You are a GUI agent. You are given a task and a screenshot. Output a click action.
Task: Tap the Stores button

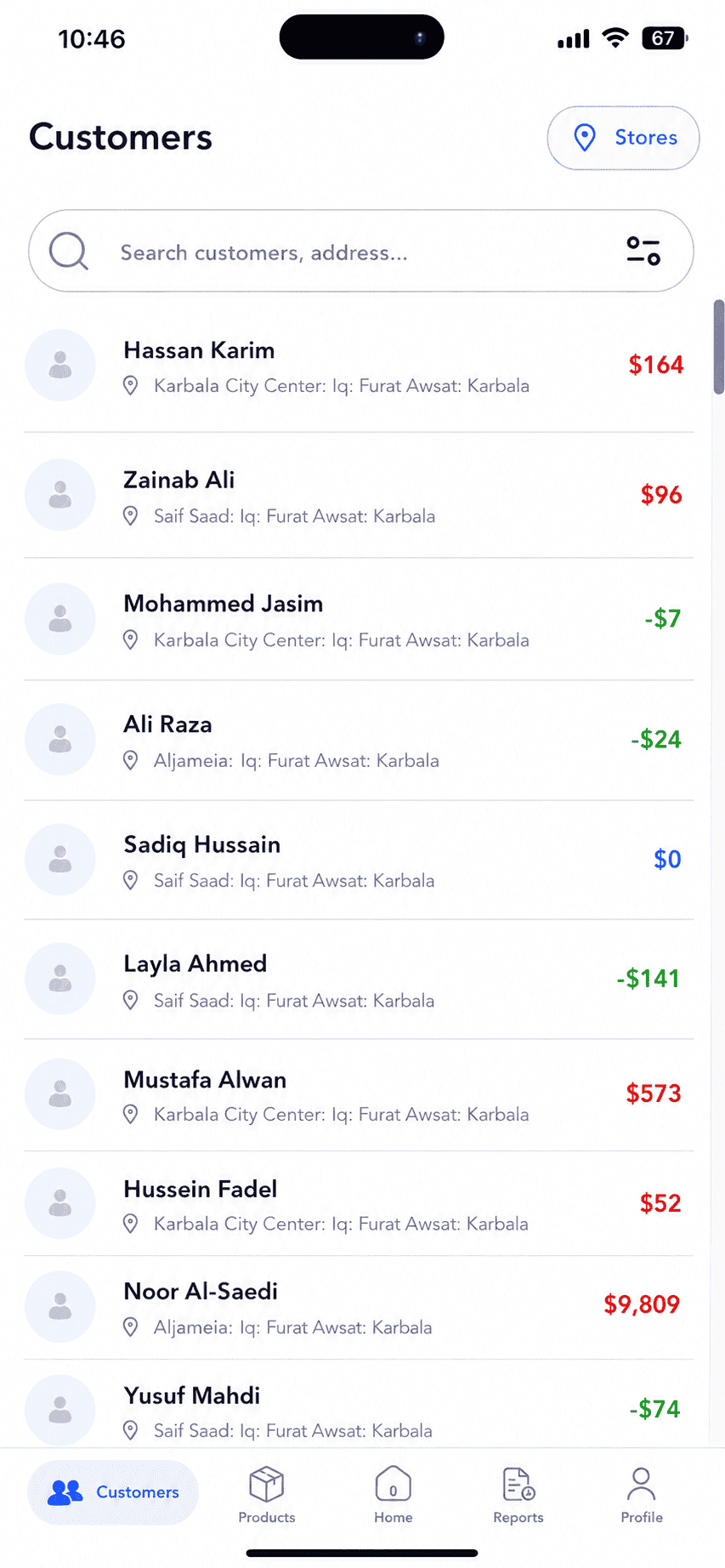pos(623,138)
